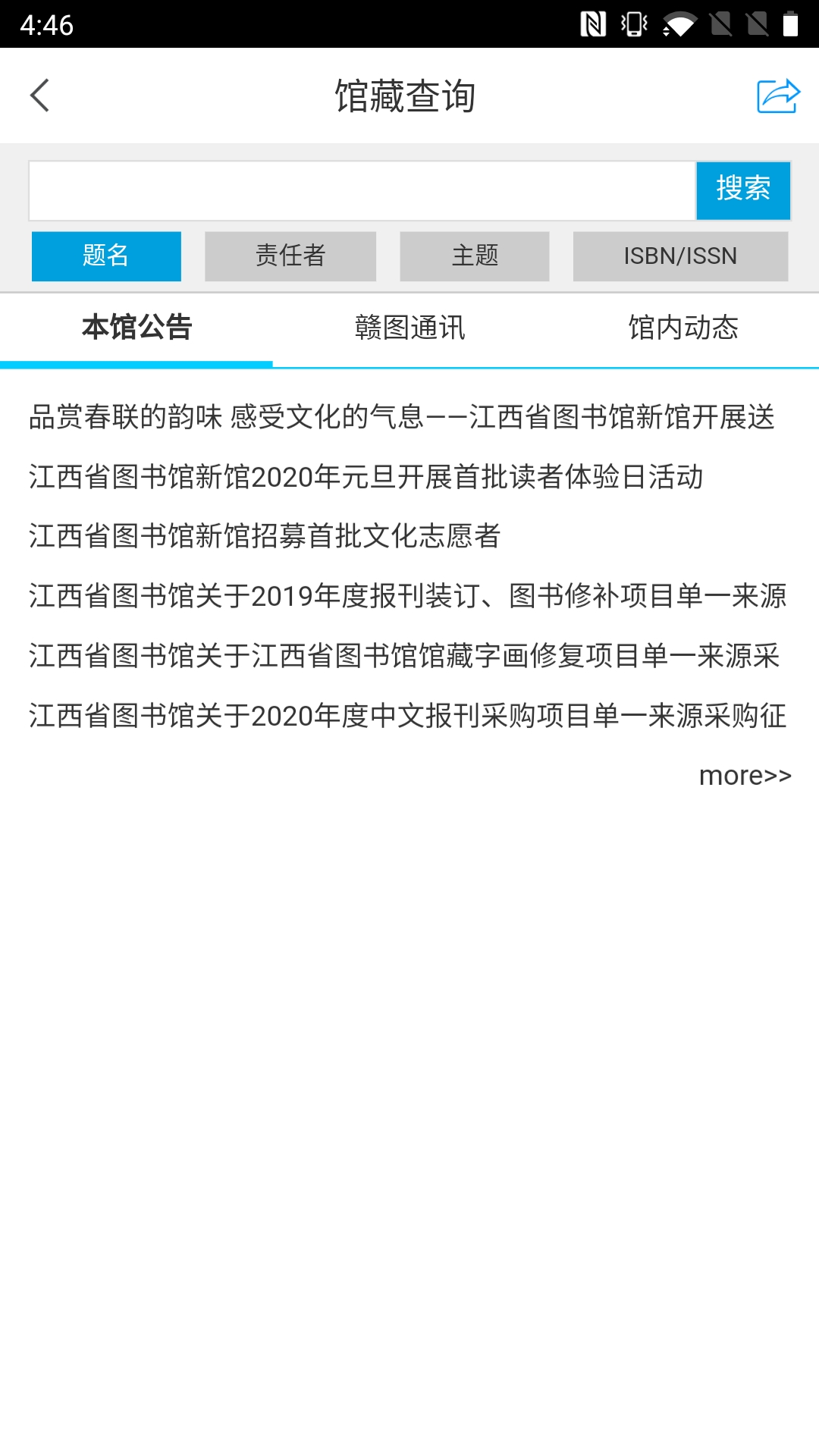Open the 品赏春联的韵味 announcement

pos(402,417)
